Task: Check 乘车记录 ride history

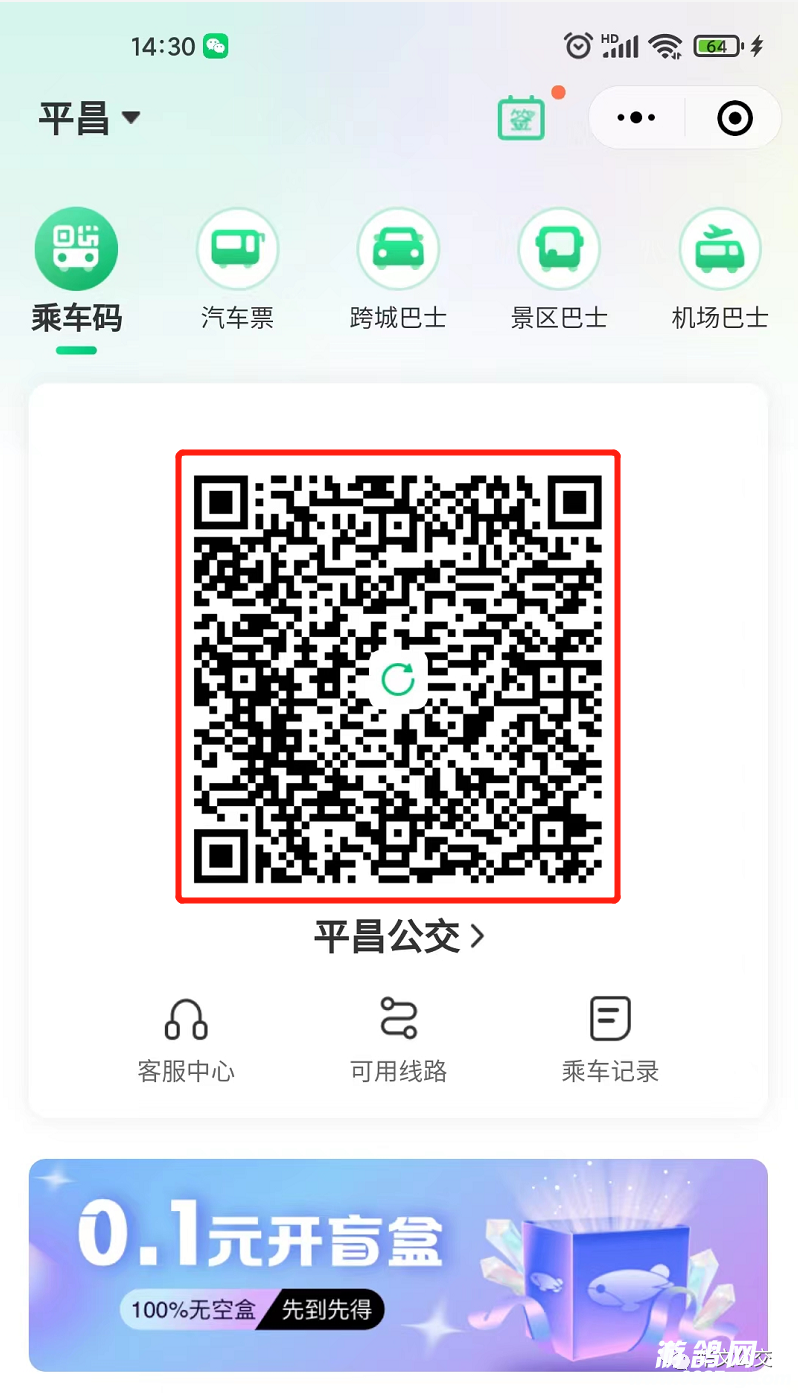Action: [610, 1040]
